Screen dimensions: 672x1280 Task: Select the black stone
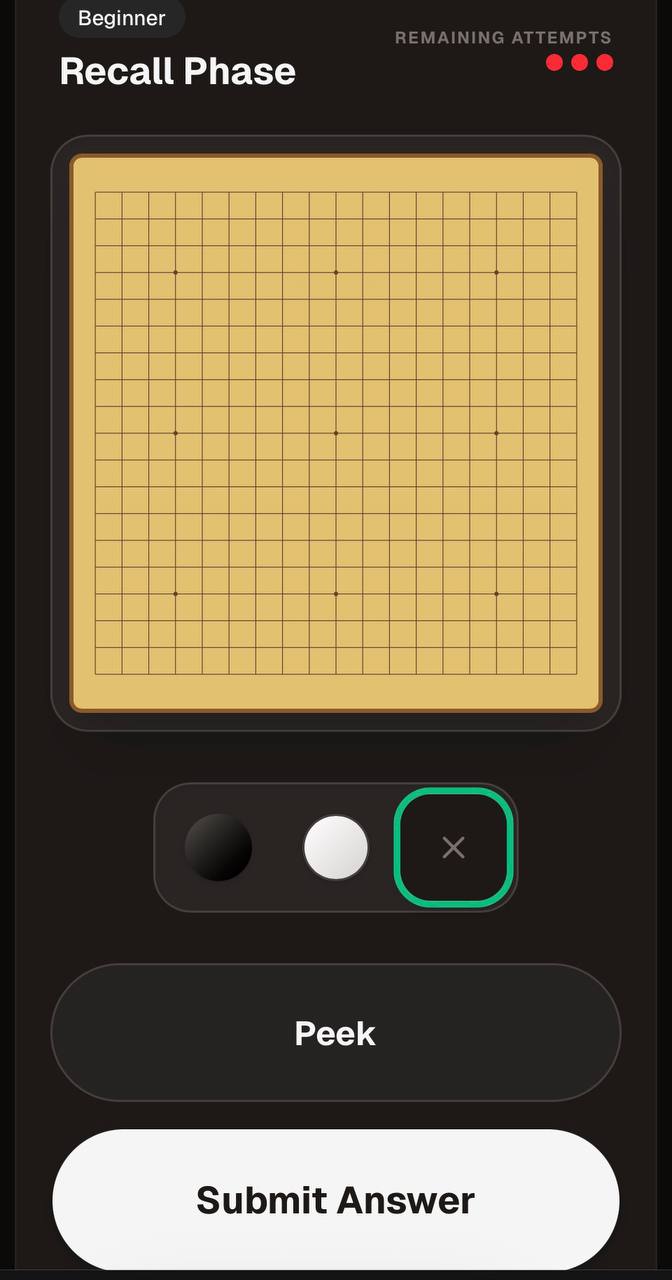(218, 847)
